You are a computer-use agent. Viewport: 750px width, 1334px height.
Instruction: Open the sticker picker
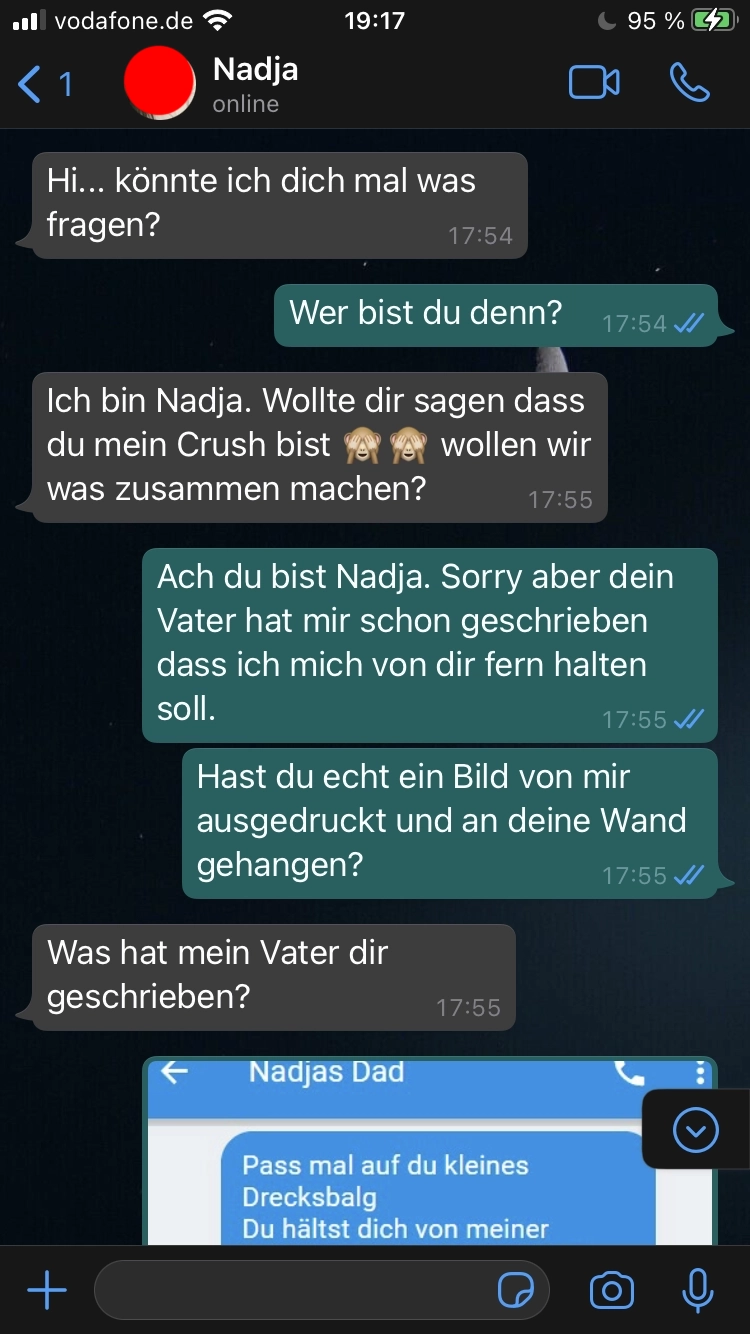click(x=516, y=1291)
